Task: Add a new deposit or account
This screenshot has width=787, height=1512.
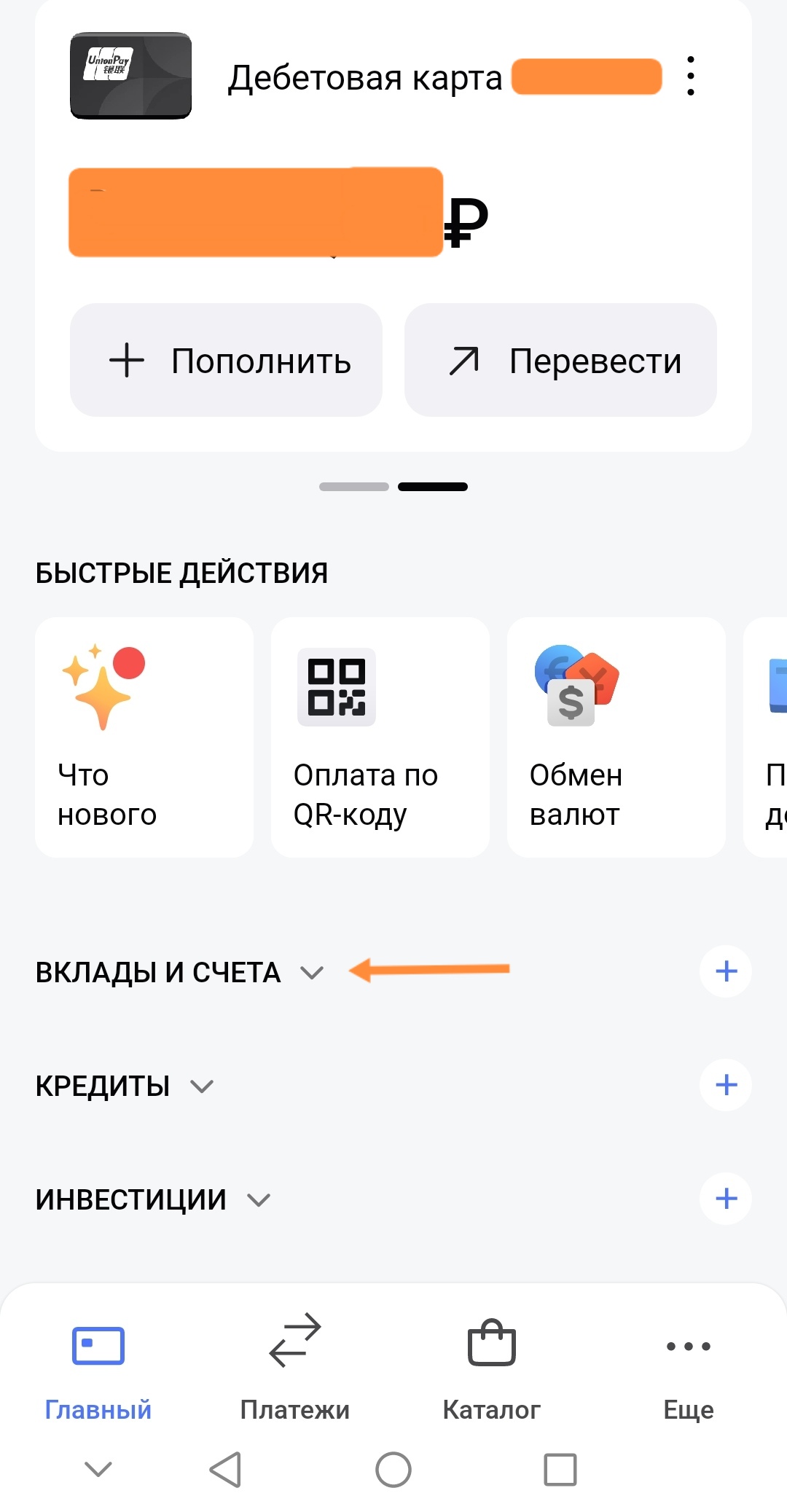Action: 726,971
